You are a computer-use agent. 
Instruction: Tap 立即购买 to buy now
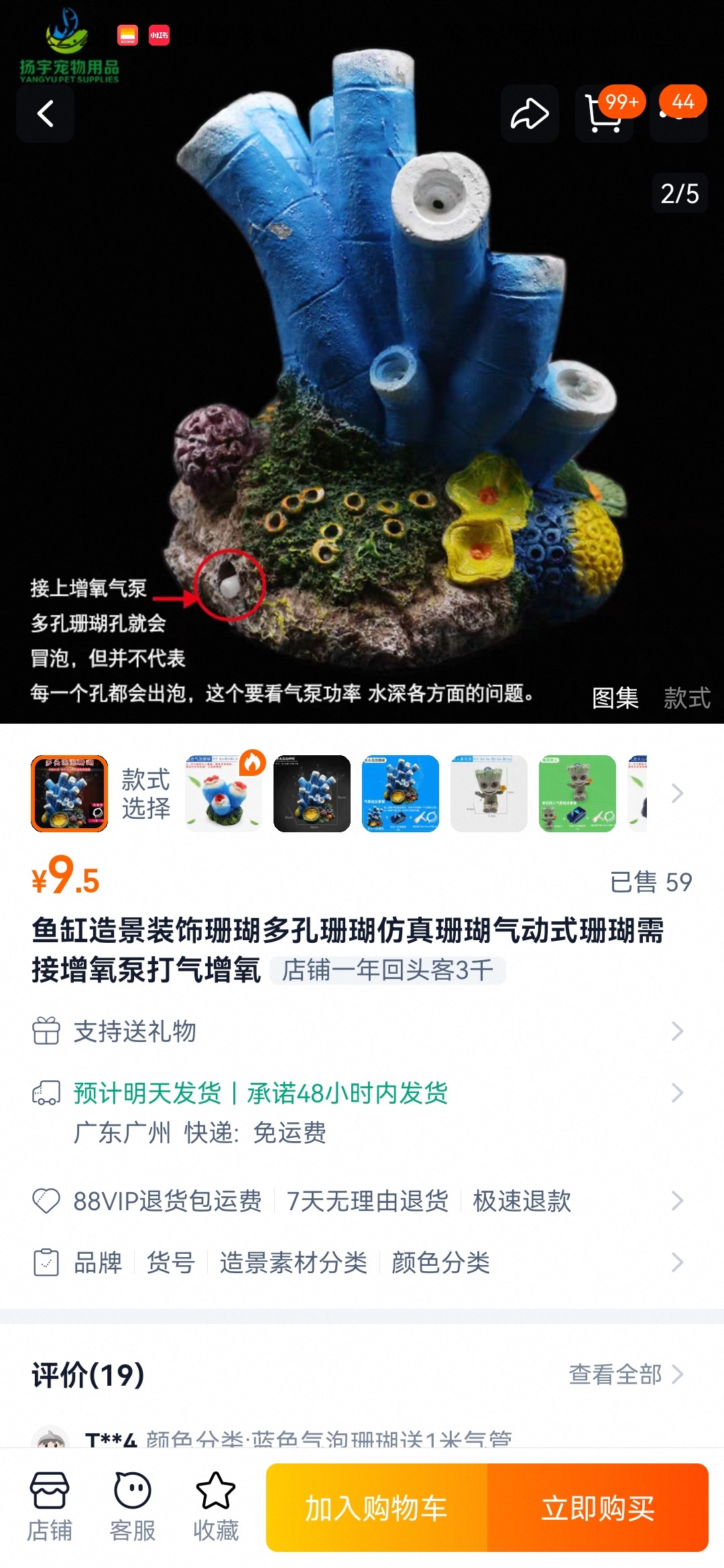click(x=598, y=1508)
